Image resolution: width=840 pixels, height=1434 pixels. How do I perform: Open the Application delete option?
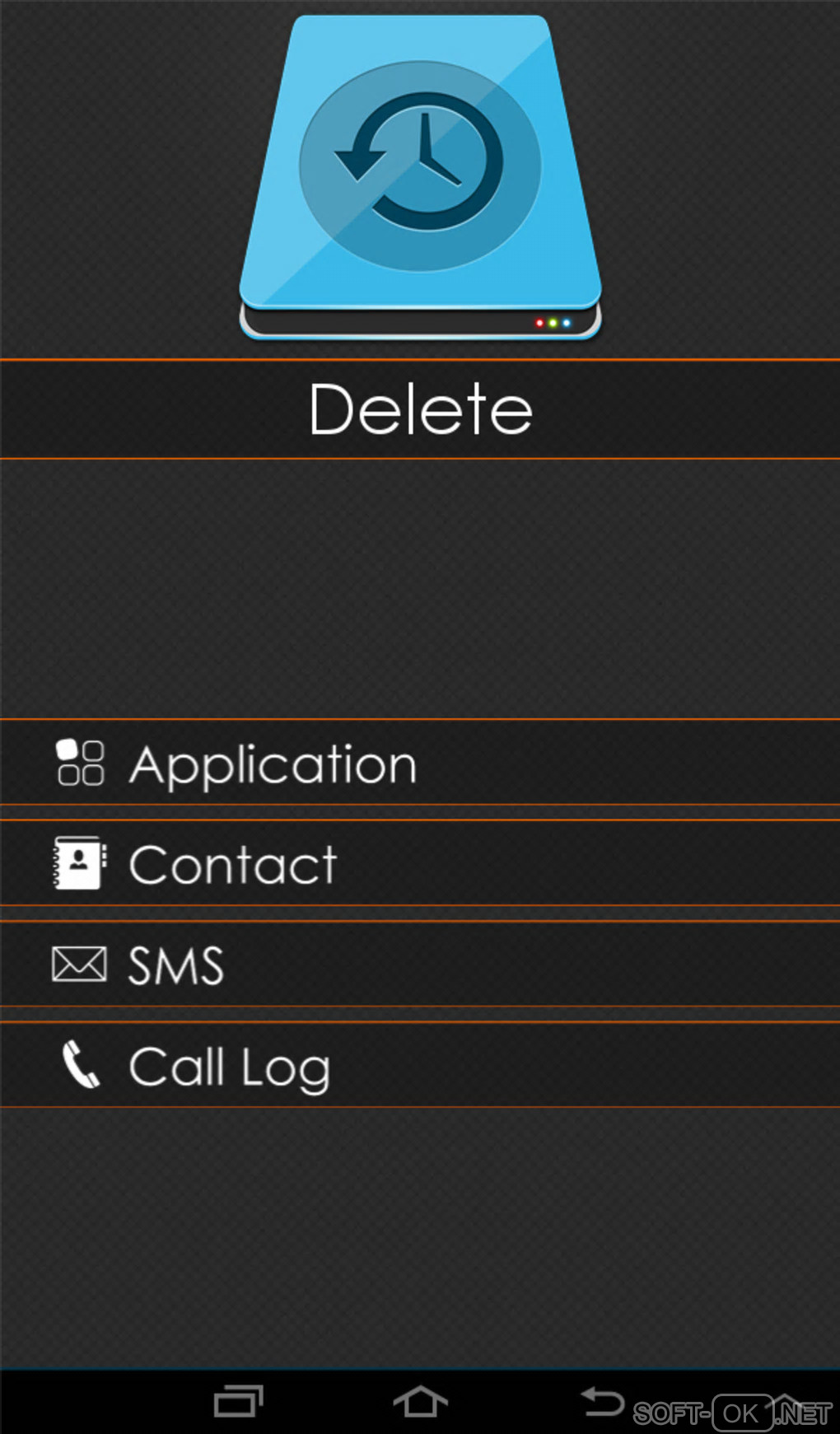click(420, 764)
